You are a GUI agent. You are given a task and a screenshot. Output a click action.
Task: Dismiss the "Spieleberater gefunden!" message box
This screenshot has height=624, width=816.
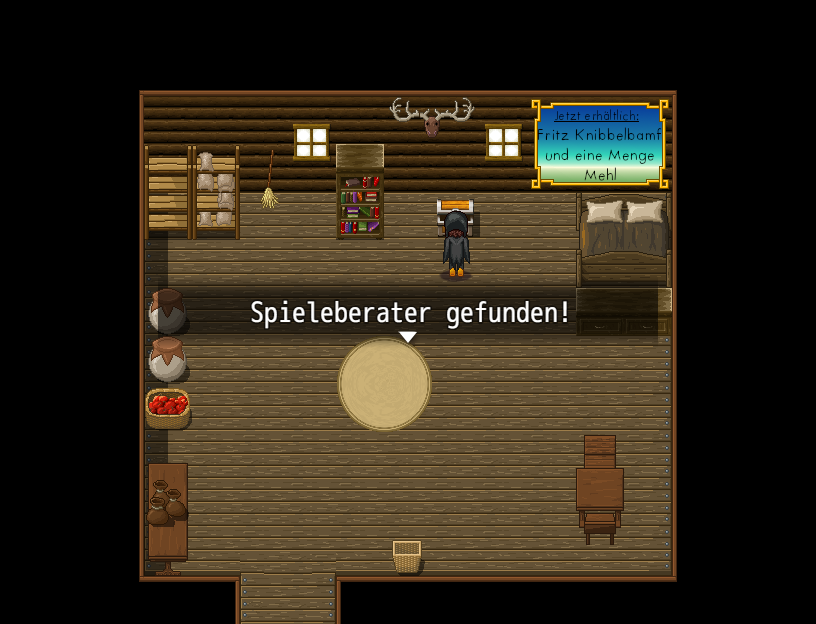click(x=408, y=336)
